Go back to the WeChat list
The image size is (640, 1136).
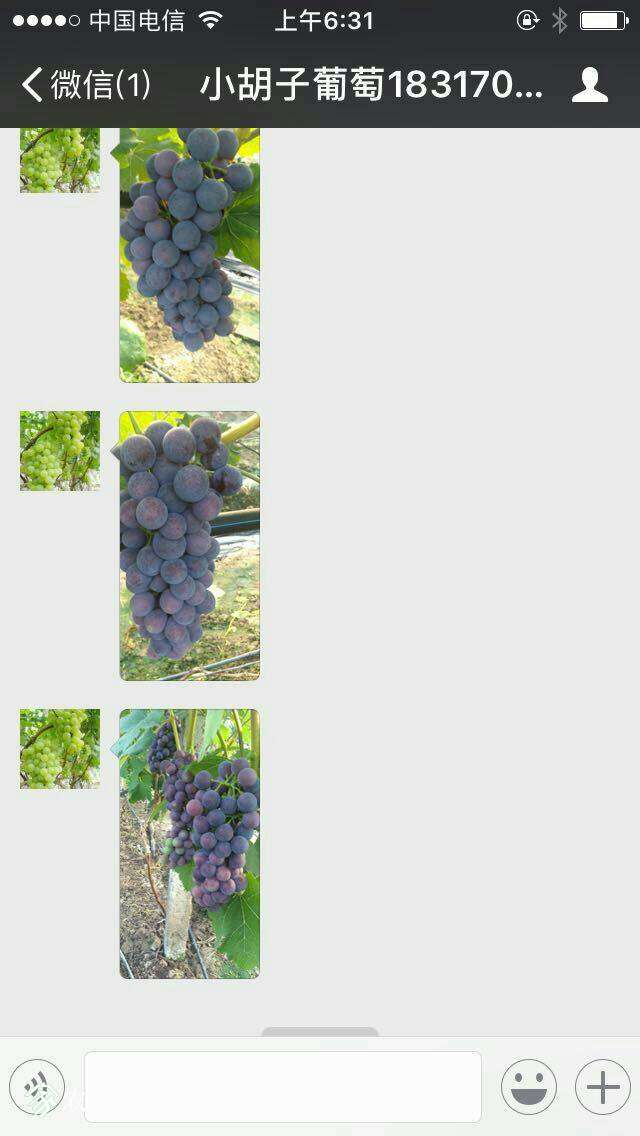click(85, 86)
